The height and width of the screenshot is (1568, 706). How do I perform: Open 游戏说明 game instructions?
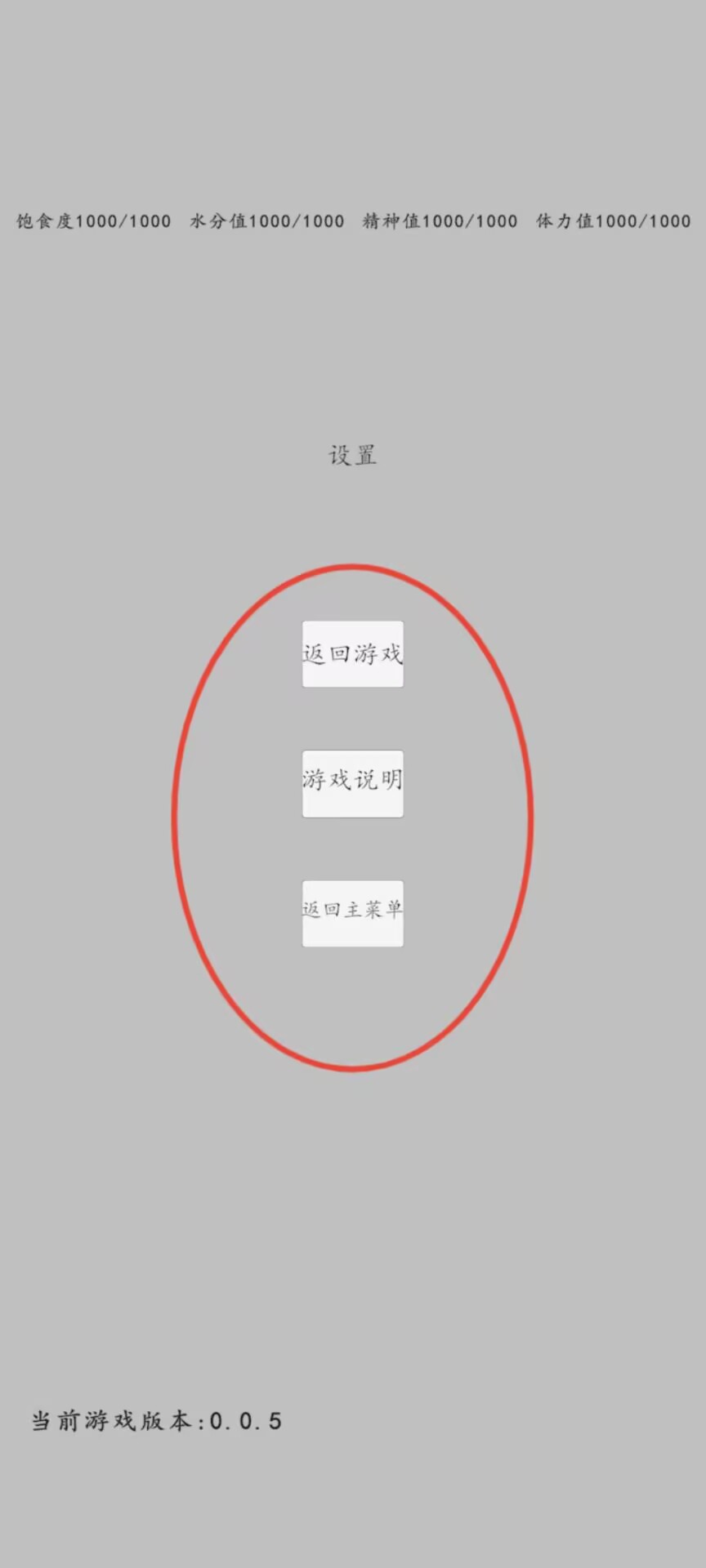[x=353, y=784]
